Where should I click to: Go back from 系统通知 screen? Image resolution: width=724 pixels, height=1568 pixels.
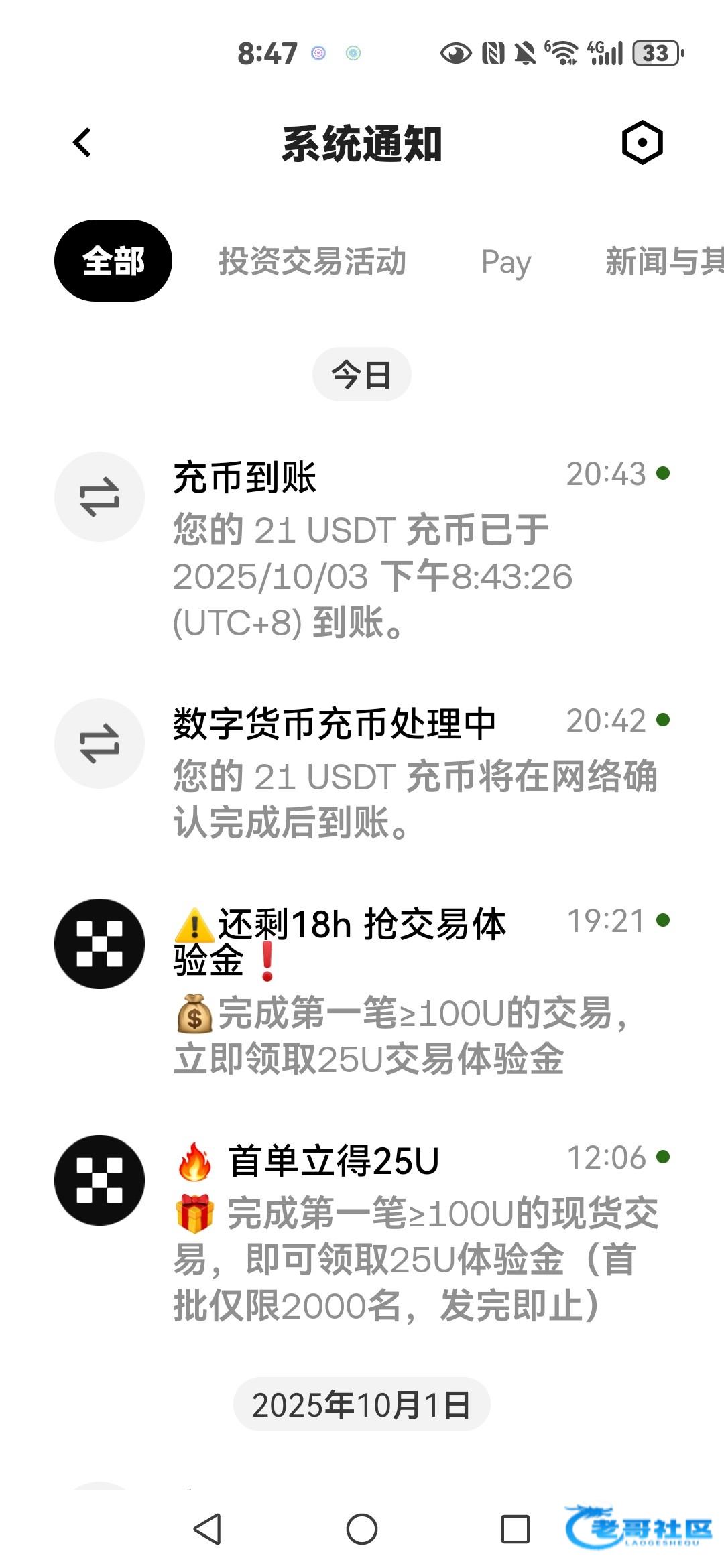point(82,143)
